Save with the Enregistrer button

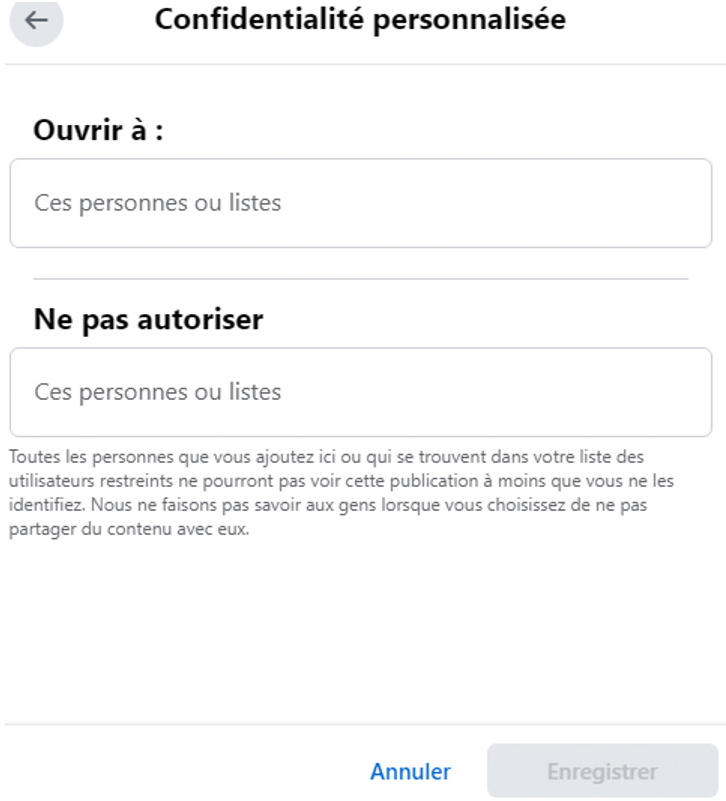pos(602,771)
